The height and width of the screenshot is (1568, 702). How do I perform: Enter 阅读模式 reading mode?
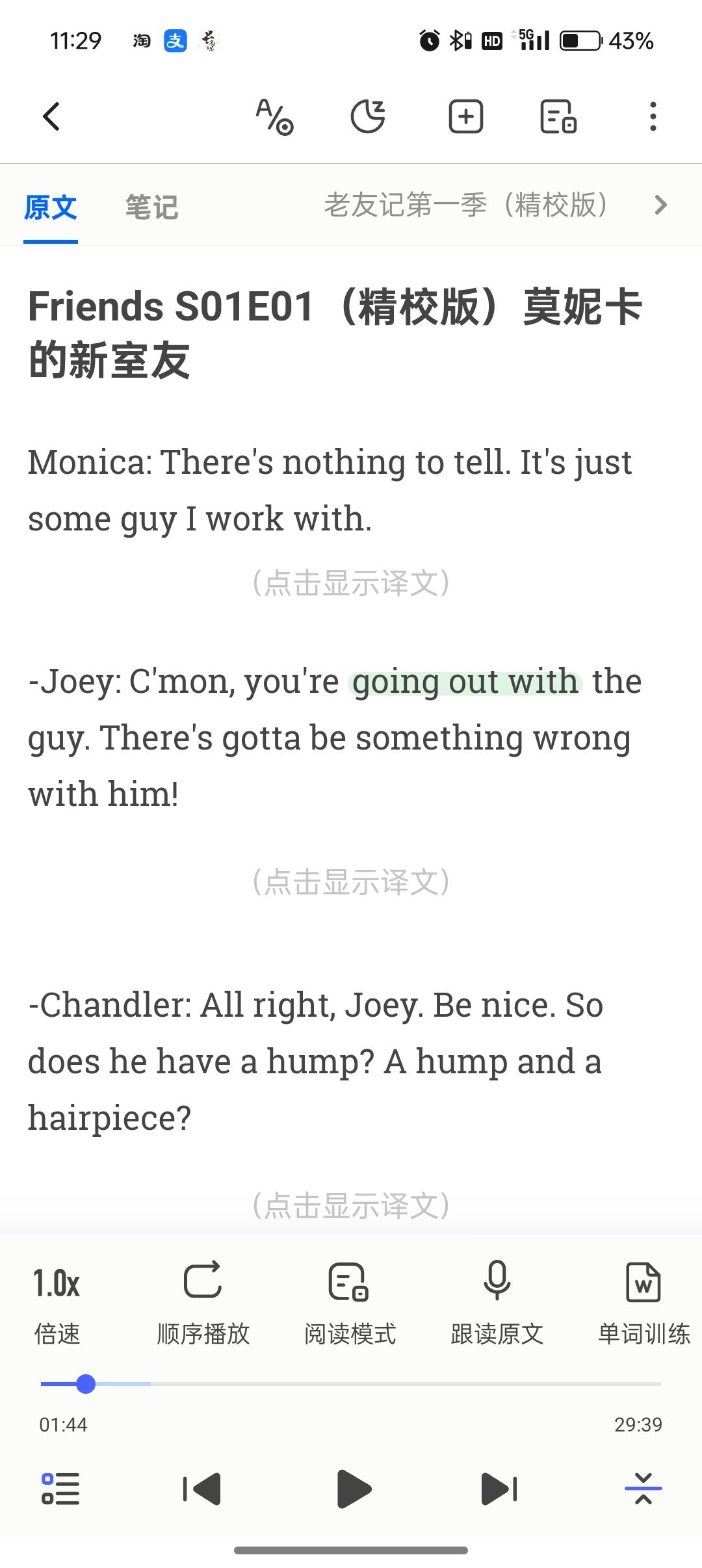coord(350,1305)
